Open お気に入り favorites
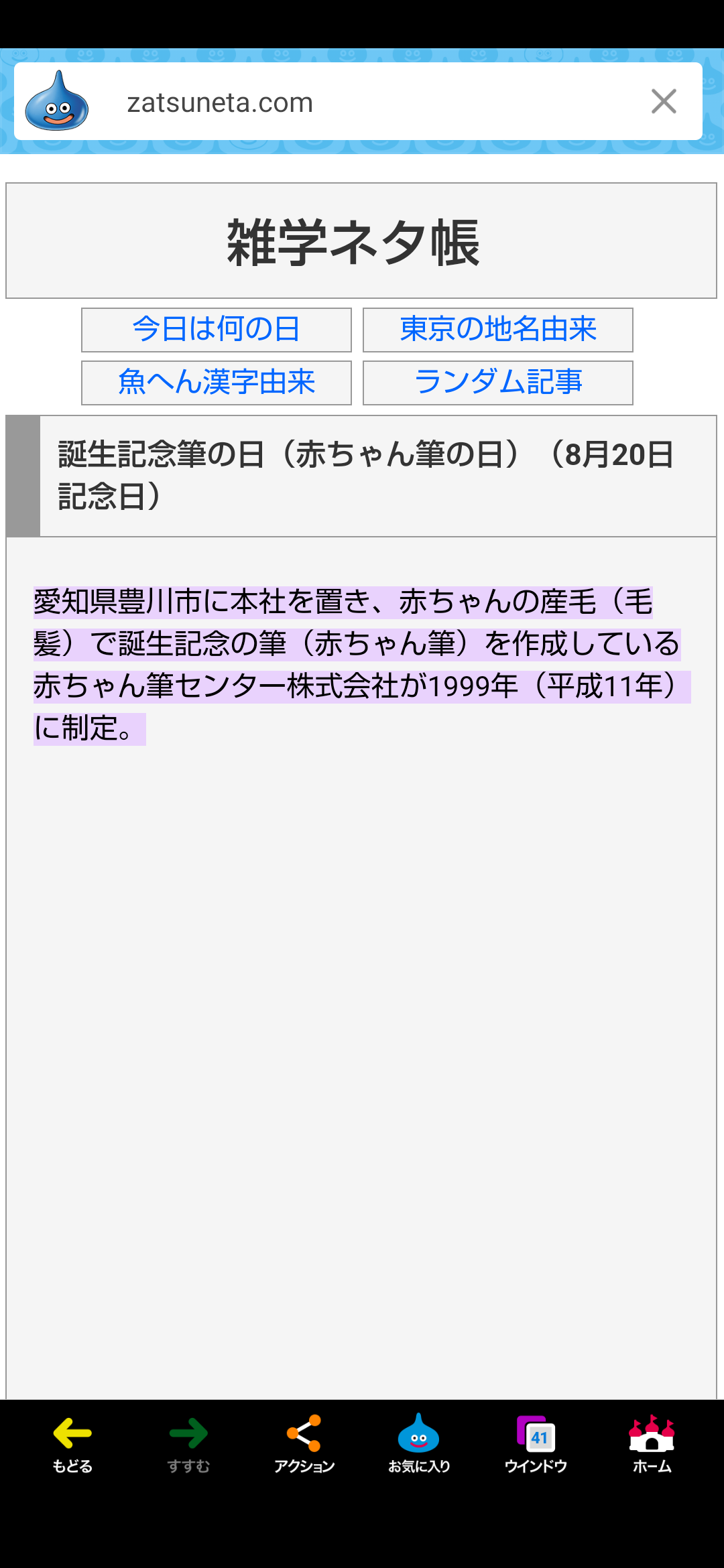Viewport: 724px width, 1568px height. click(419, 1445)
